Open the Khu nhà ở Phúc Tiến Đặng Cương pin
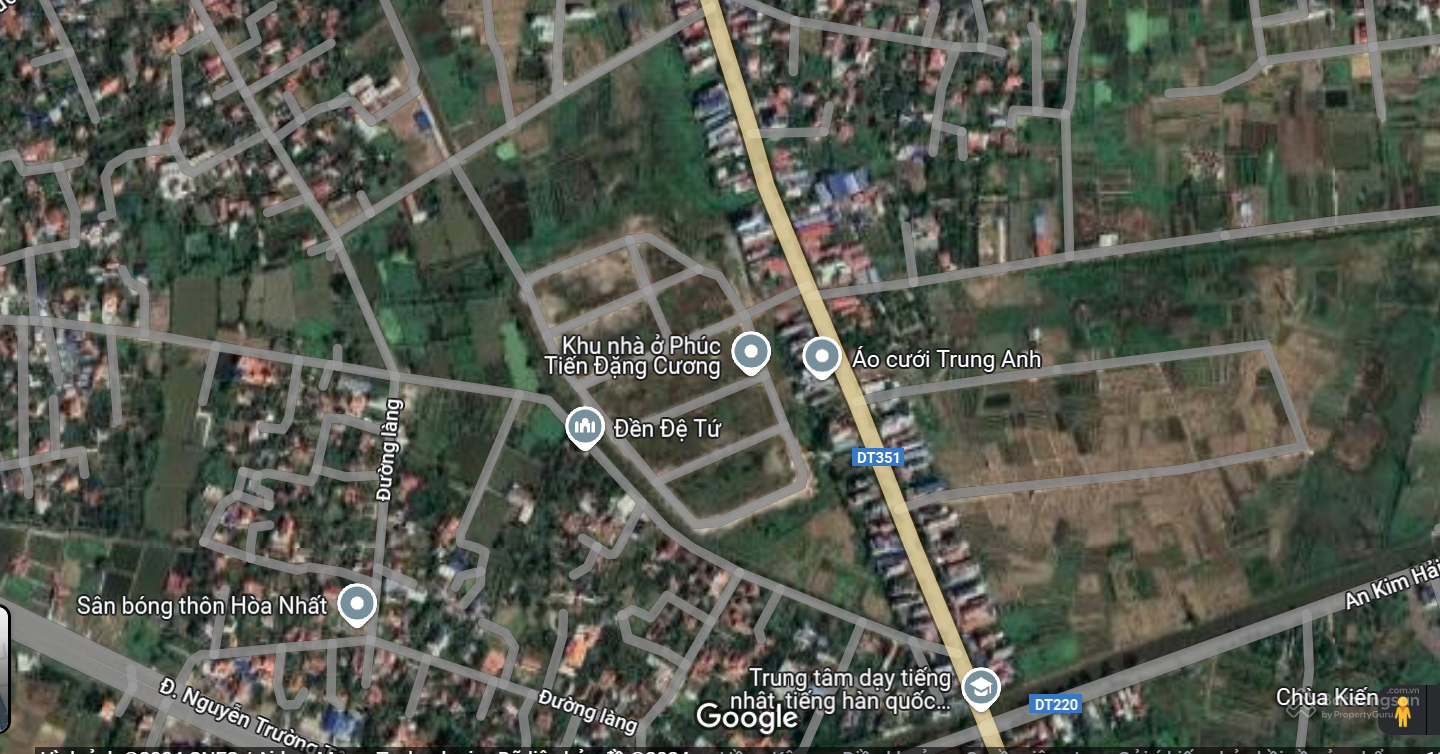 point(750,352)
